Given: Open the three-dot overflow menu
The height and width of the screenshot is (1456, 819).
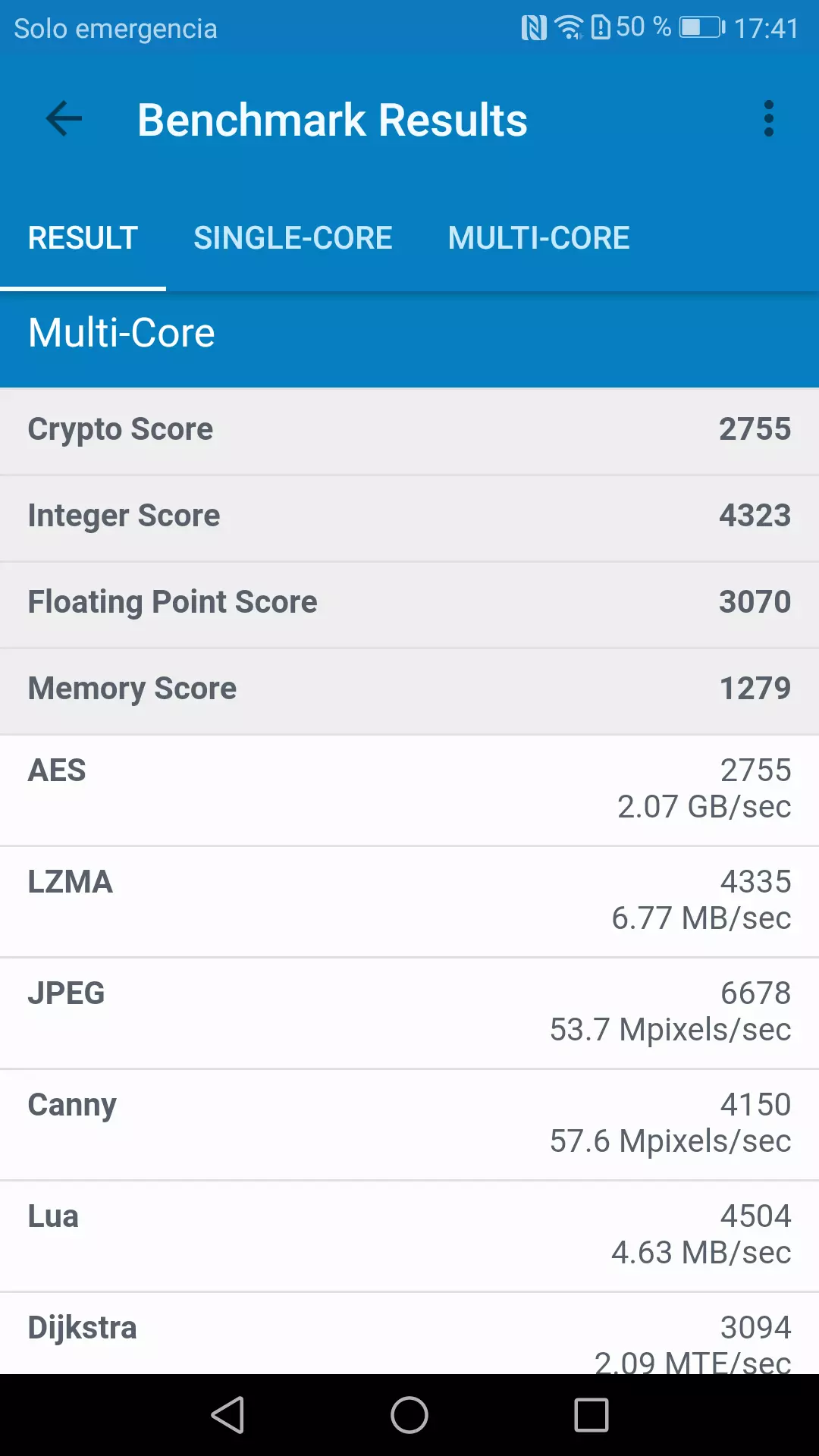Looking at the screenshot, I should point(767,118).
